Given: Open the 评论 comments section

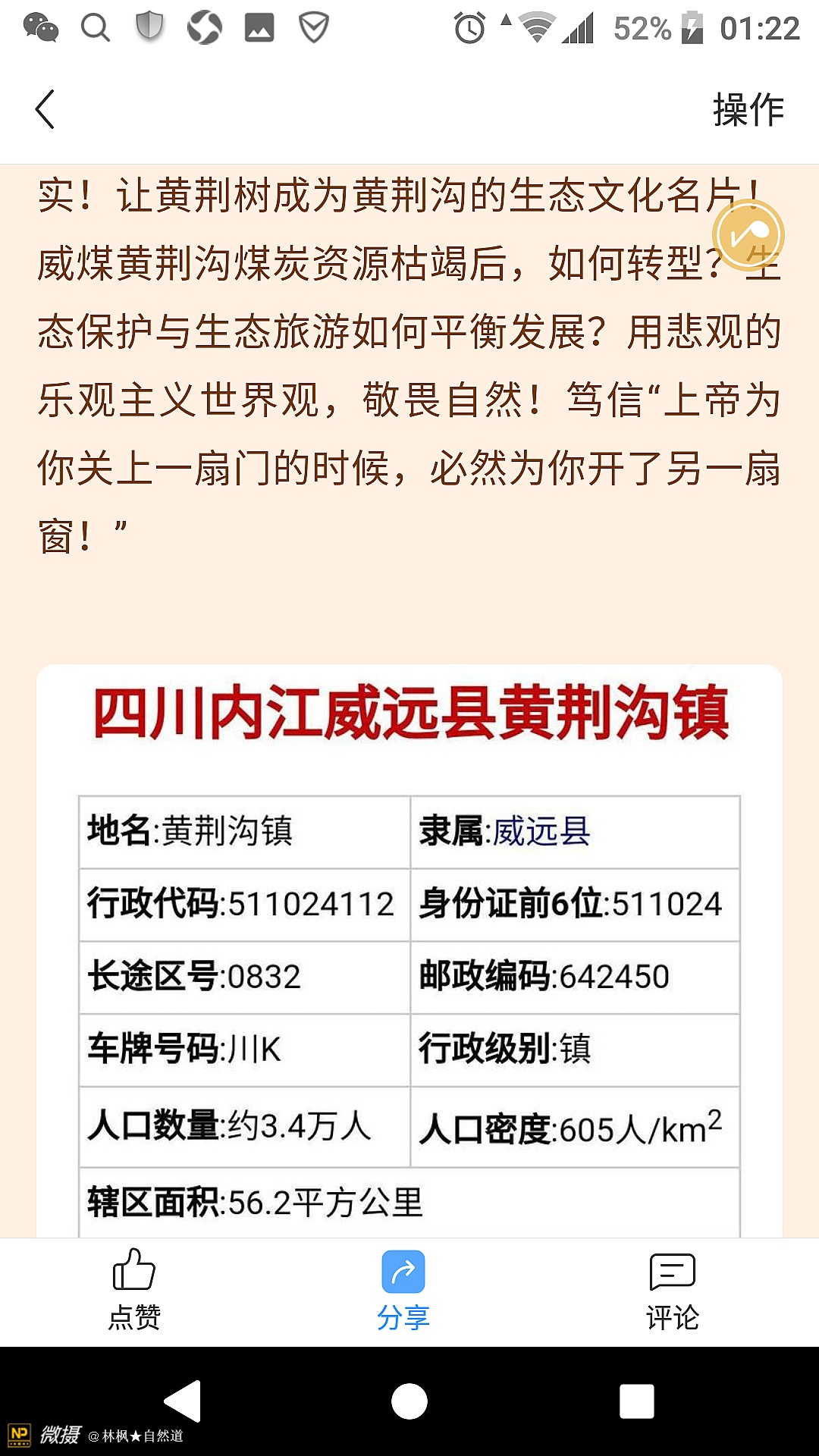Looking at the screenshot, I should 672,1291.
